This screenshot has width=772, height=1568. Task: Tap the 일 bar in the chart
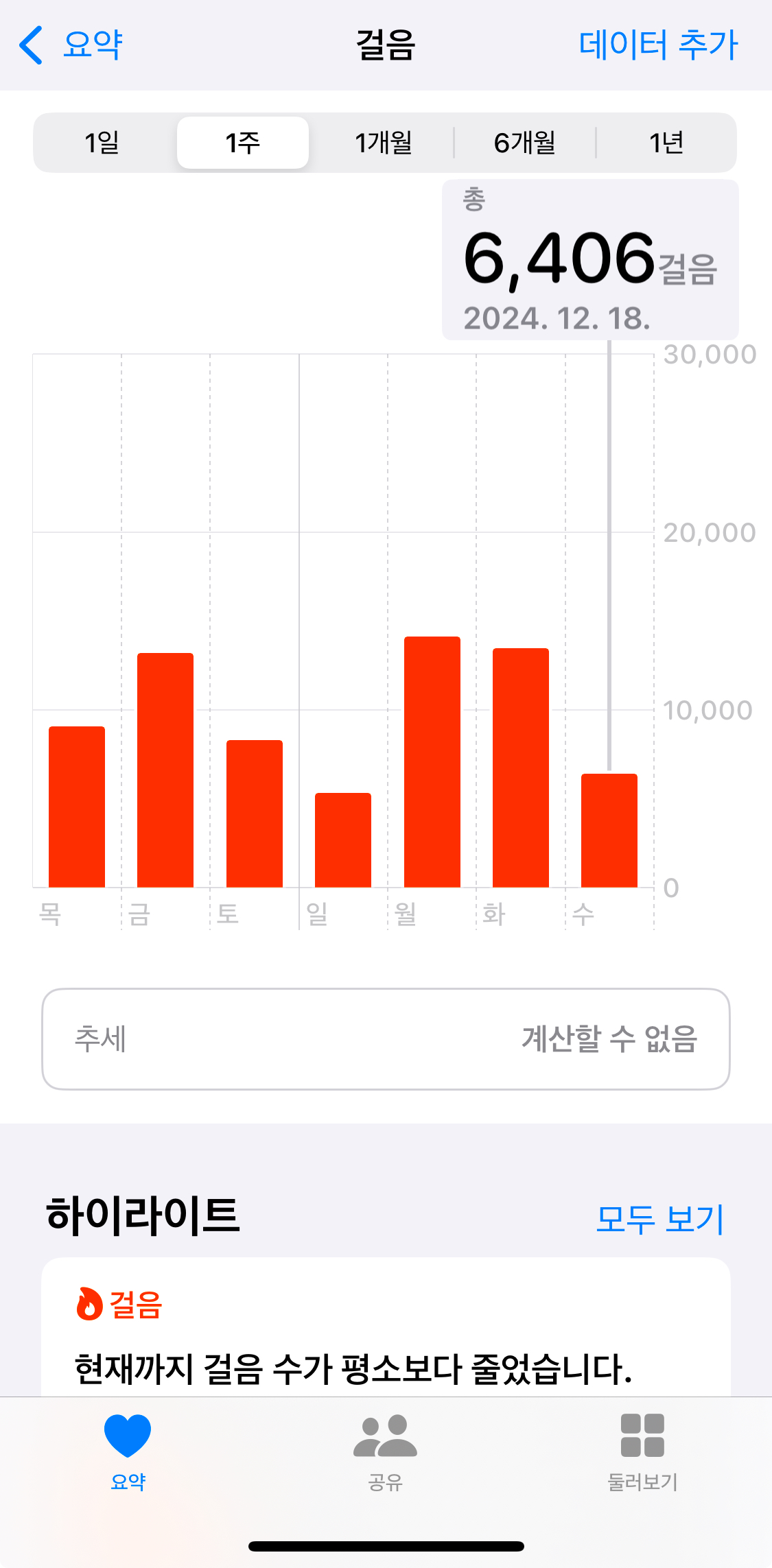point(343,840)
